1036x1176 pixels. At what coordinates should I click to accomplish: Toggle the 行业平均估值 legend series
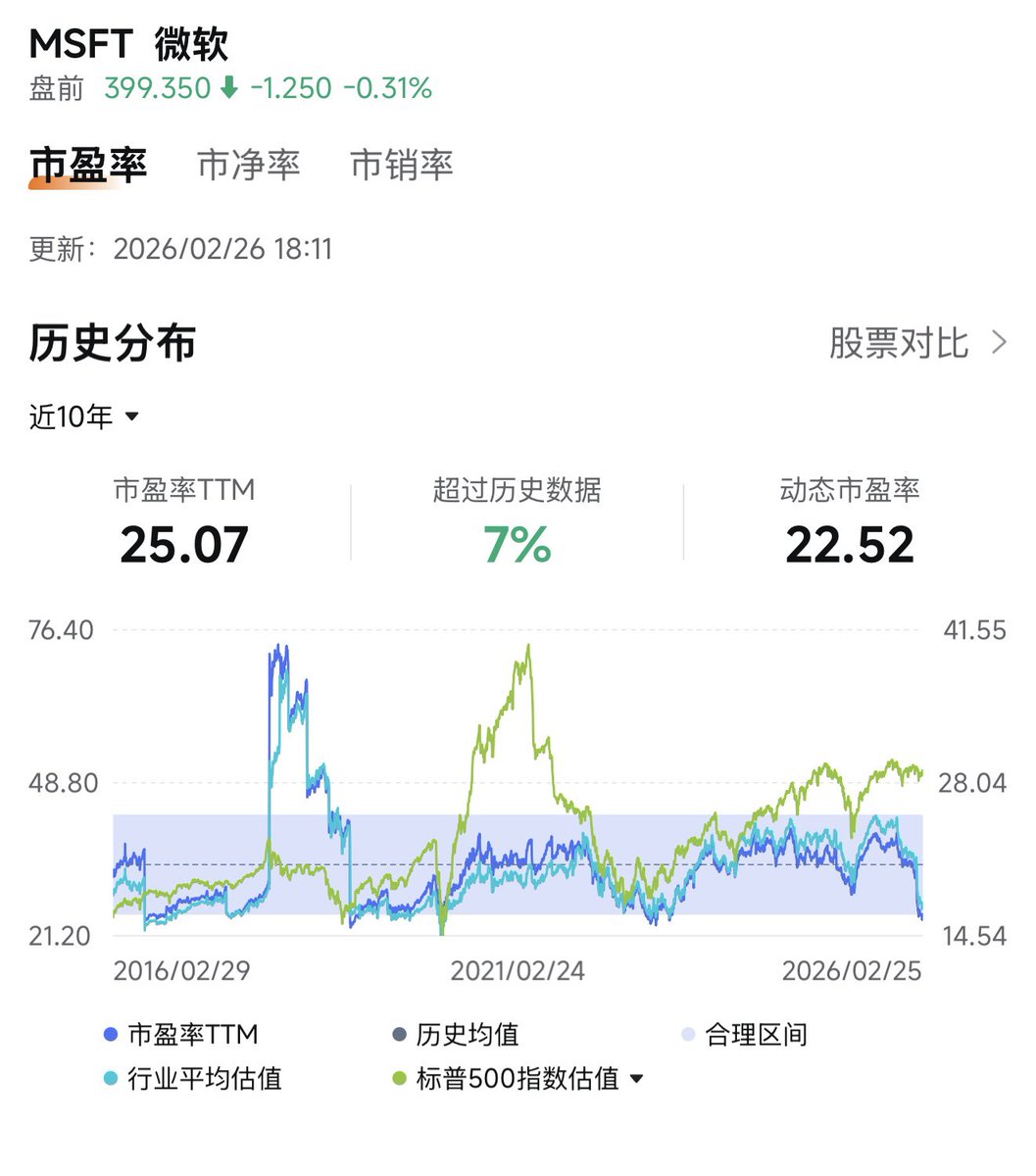pyautogui.click(x=193, y=1078)
